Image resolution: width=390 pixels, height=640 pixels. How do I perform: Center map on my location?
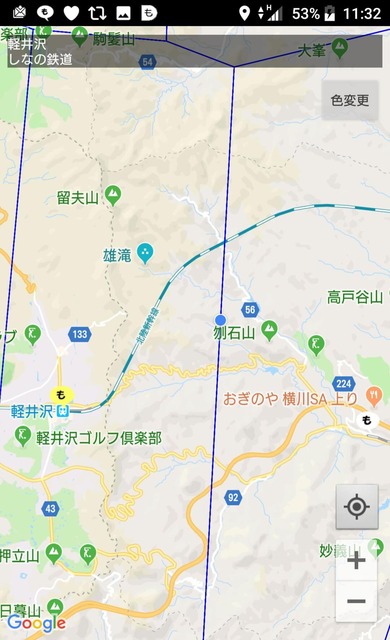pyautogui.click(x=357, y=507)
